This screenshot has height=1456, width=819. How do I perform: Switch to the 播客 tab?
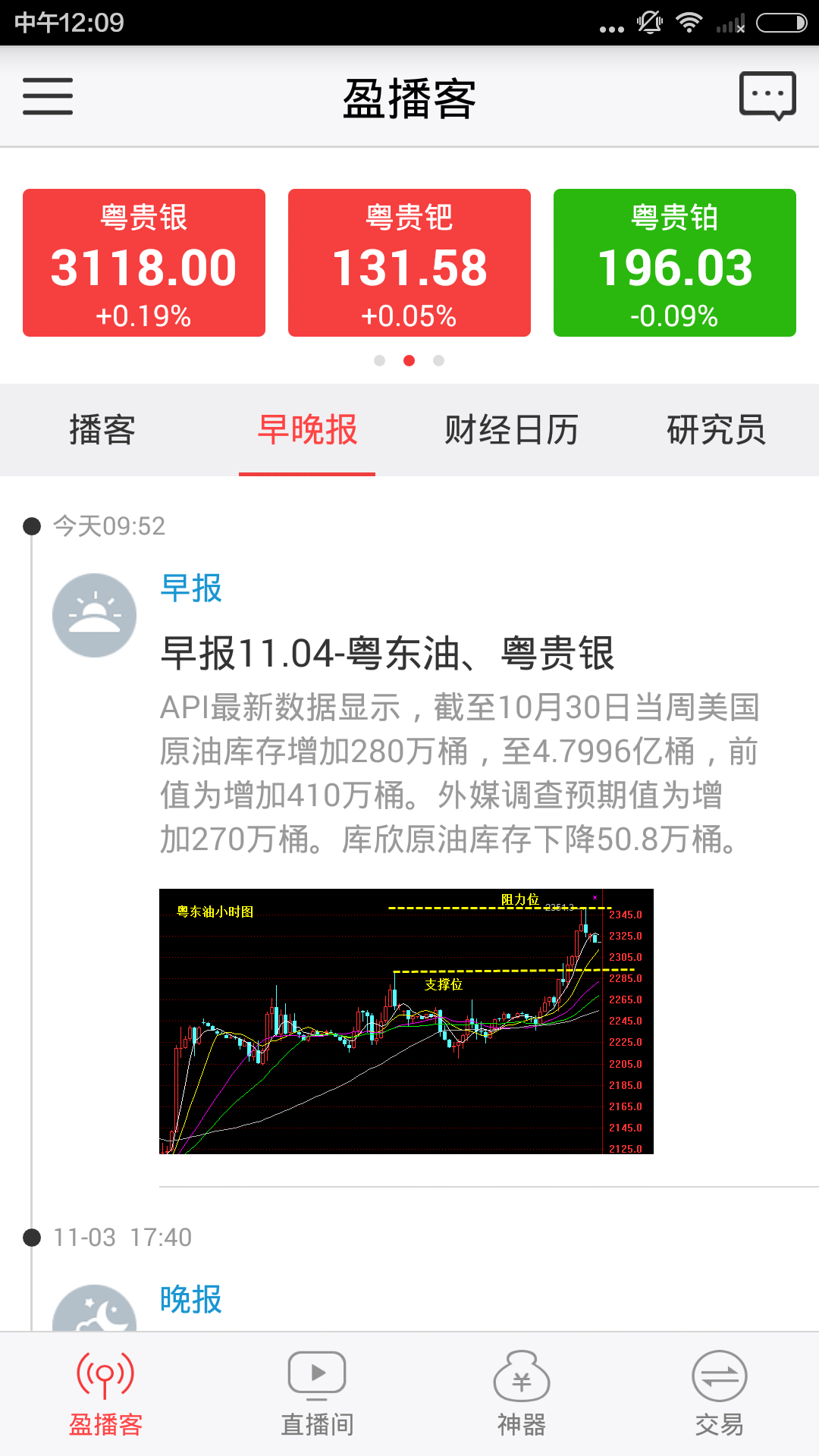102,430
